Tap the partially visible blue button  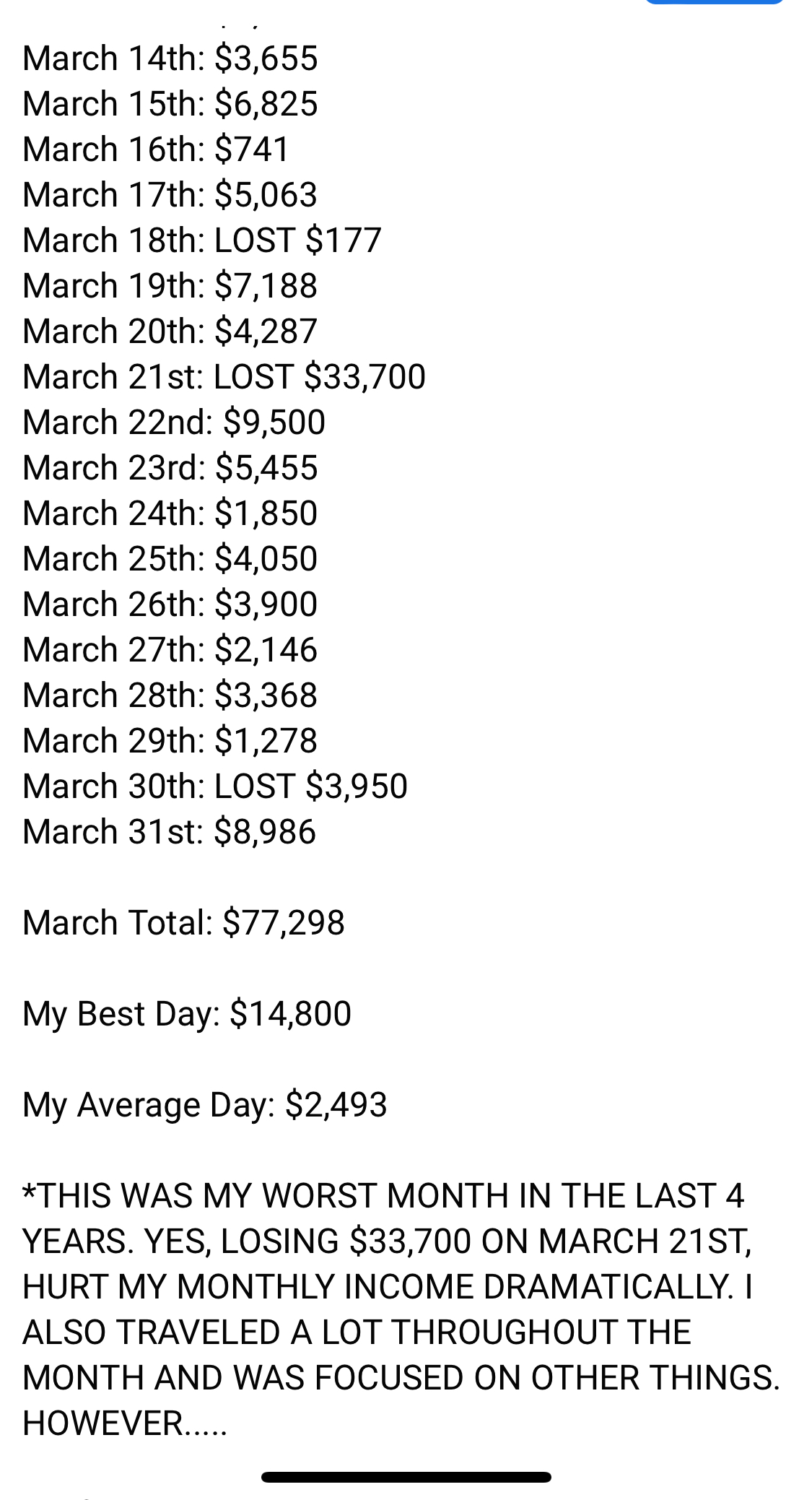[715, 2]
